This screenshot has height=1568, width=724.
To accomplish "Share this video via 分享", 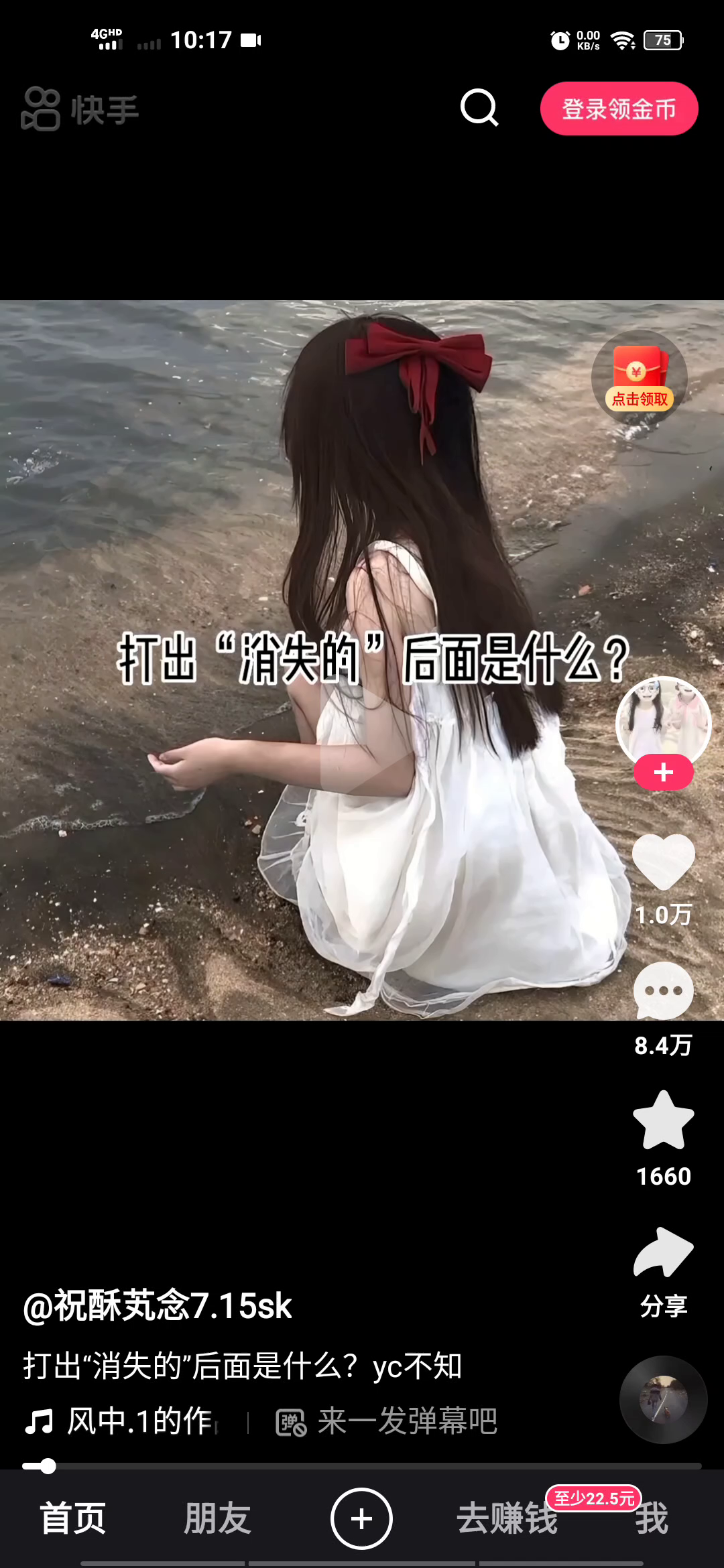I will [663, 1254].
